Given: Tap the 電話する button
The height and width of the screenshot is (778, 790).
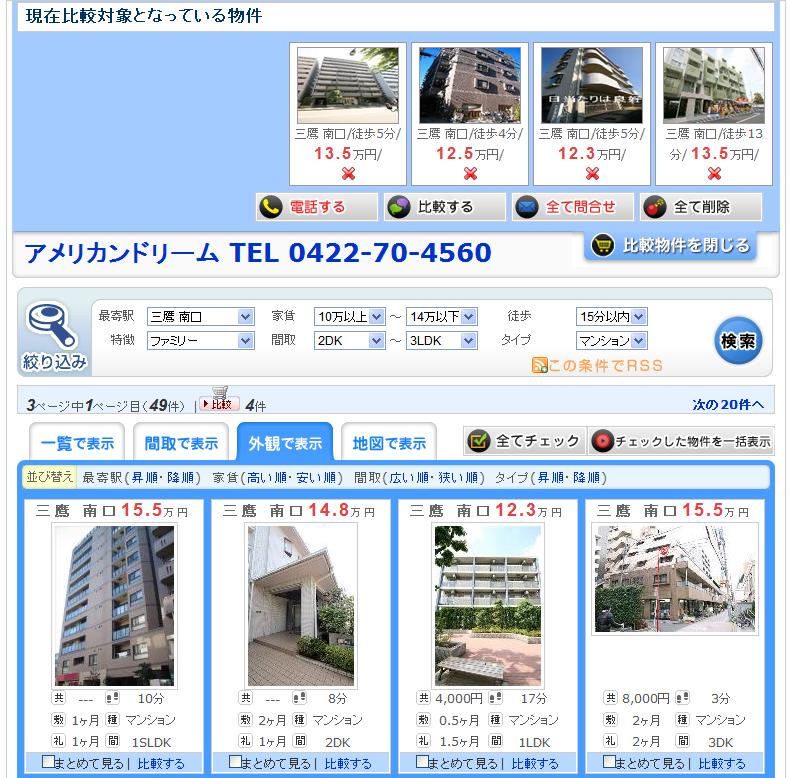Looking at the screenshot, I should click(316, 207).
